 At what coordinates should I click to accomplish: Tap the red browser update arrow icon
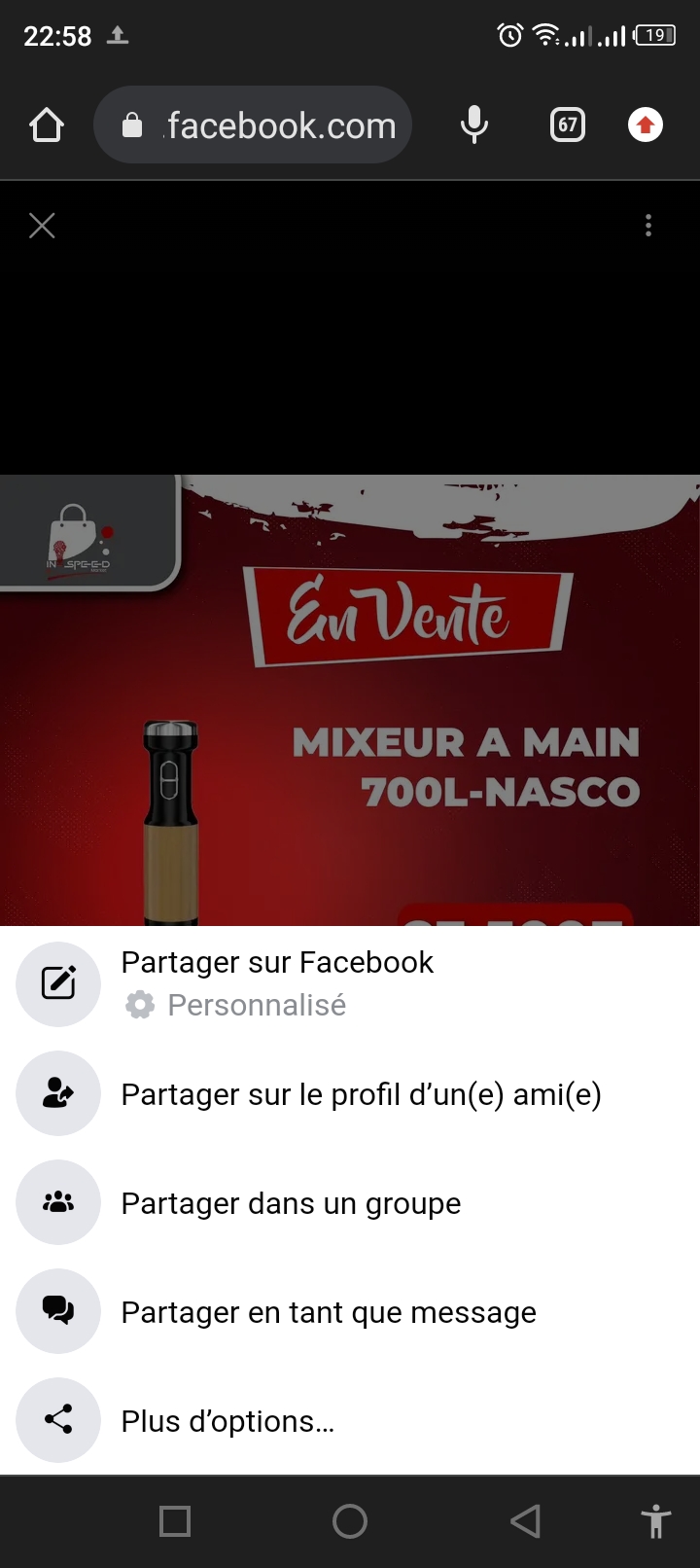click(x=646, y=125)
